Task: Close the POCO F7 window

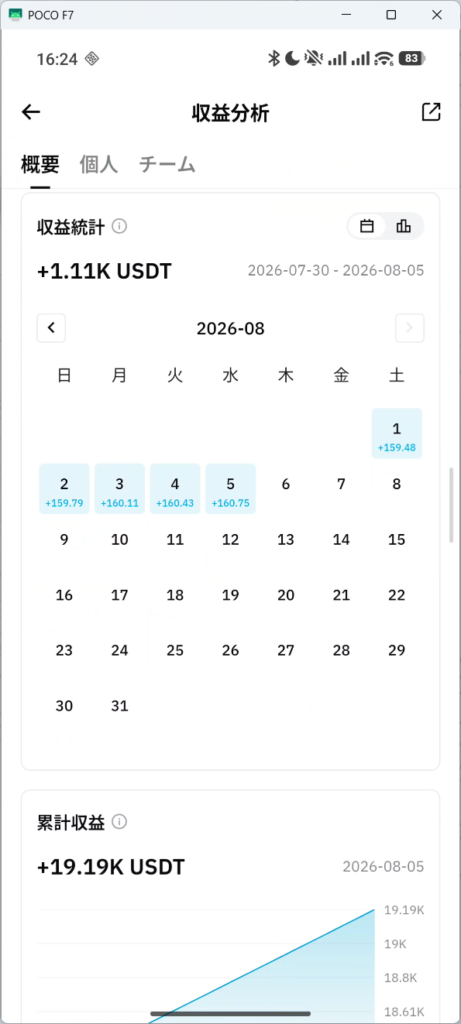Action: (437, 15)
